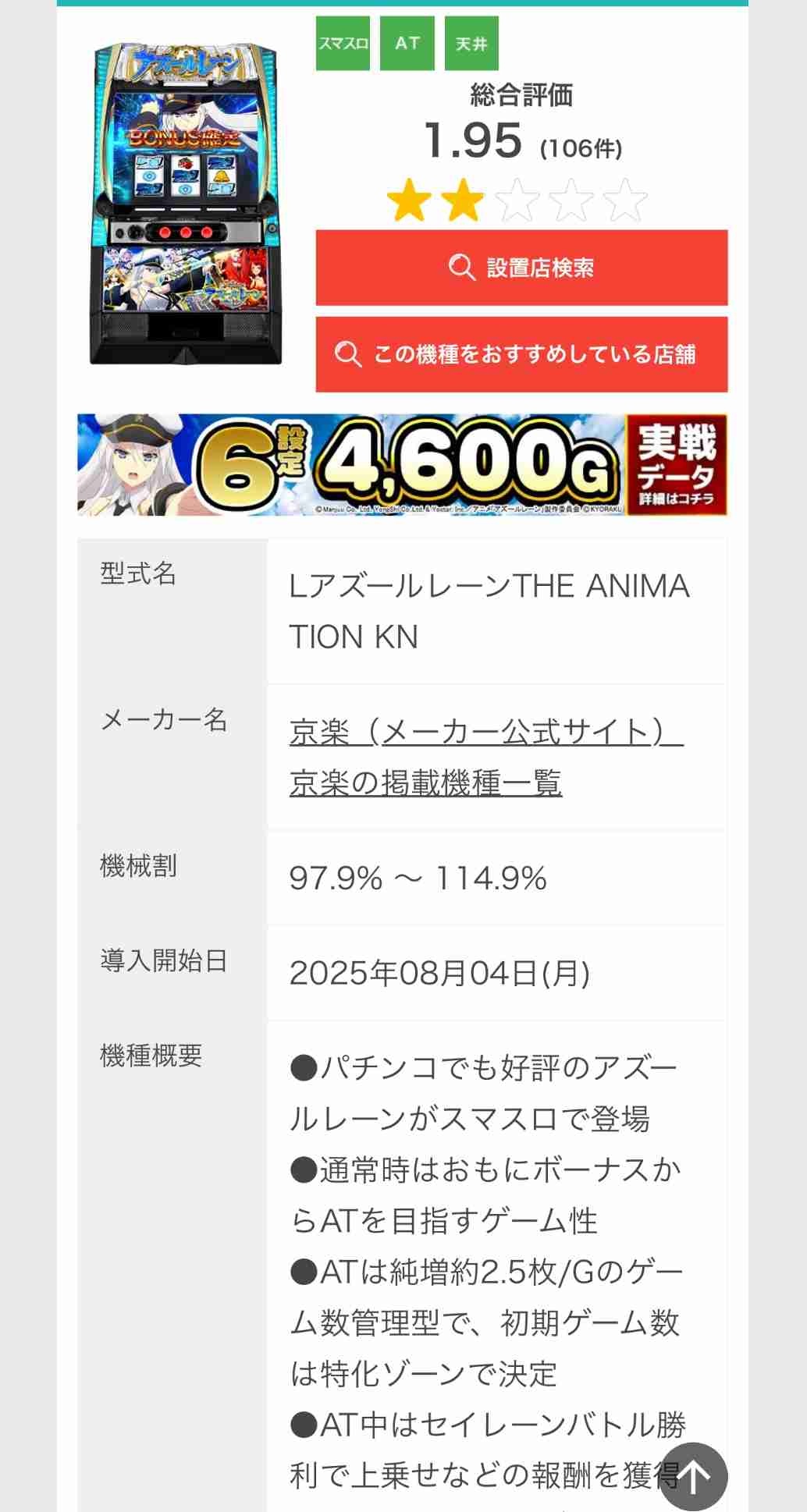Select the AT tag
Image resolution: width=807 pixels, height=1512 pixels.
[407, 44]
